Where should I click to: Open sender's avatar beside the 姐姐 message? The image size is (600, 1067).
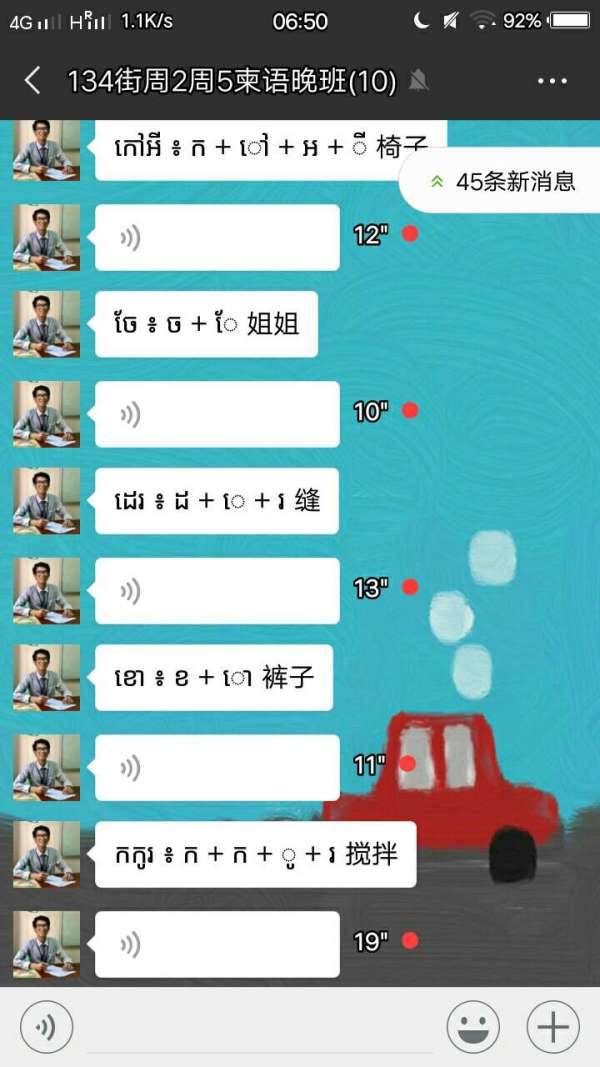46,324
